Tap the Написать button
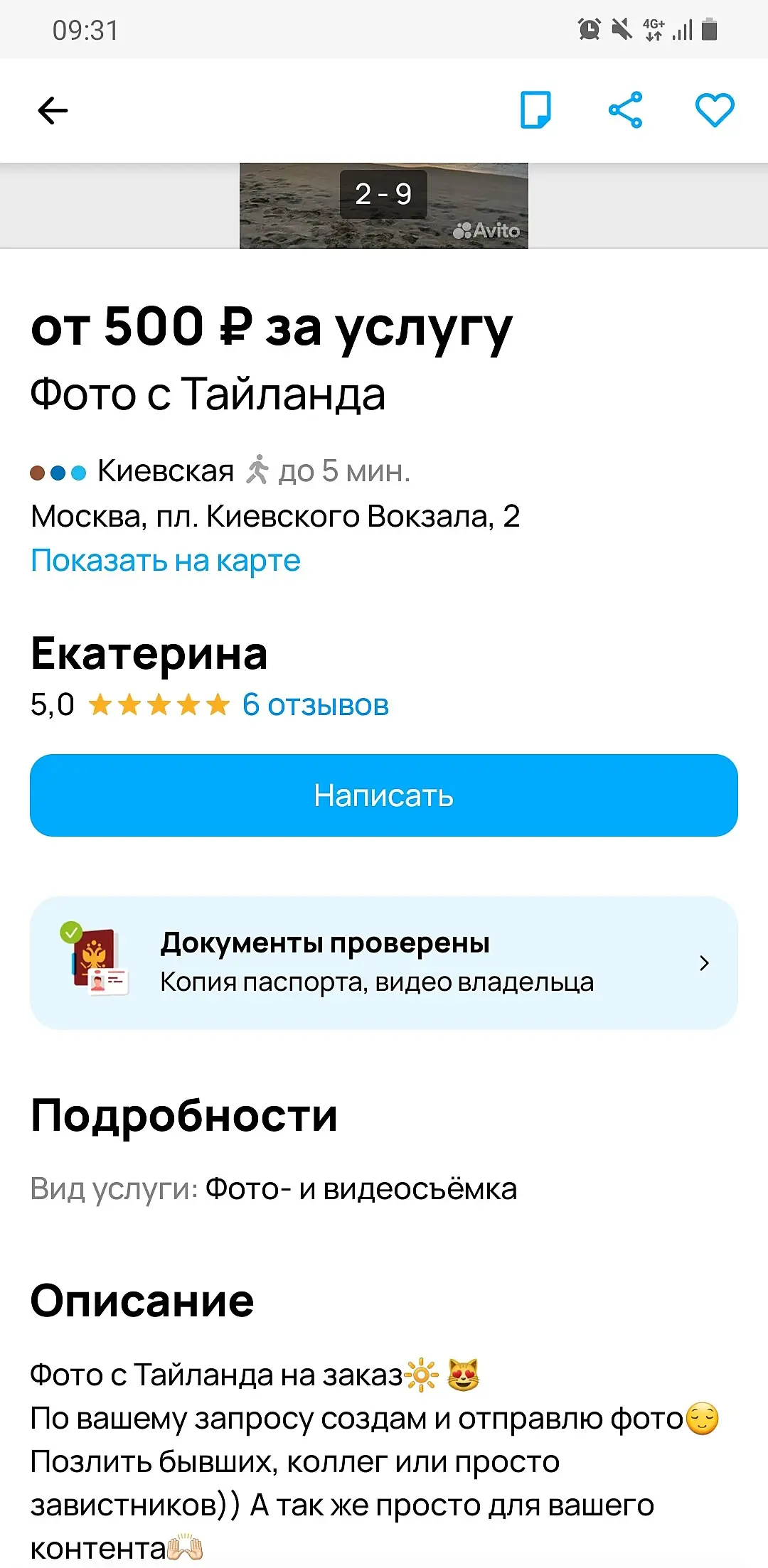The width and height of the screenshot is (768, 1568). click(x=384, y=795)
